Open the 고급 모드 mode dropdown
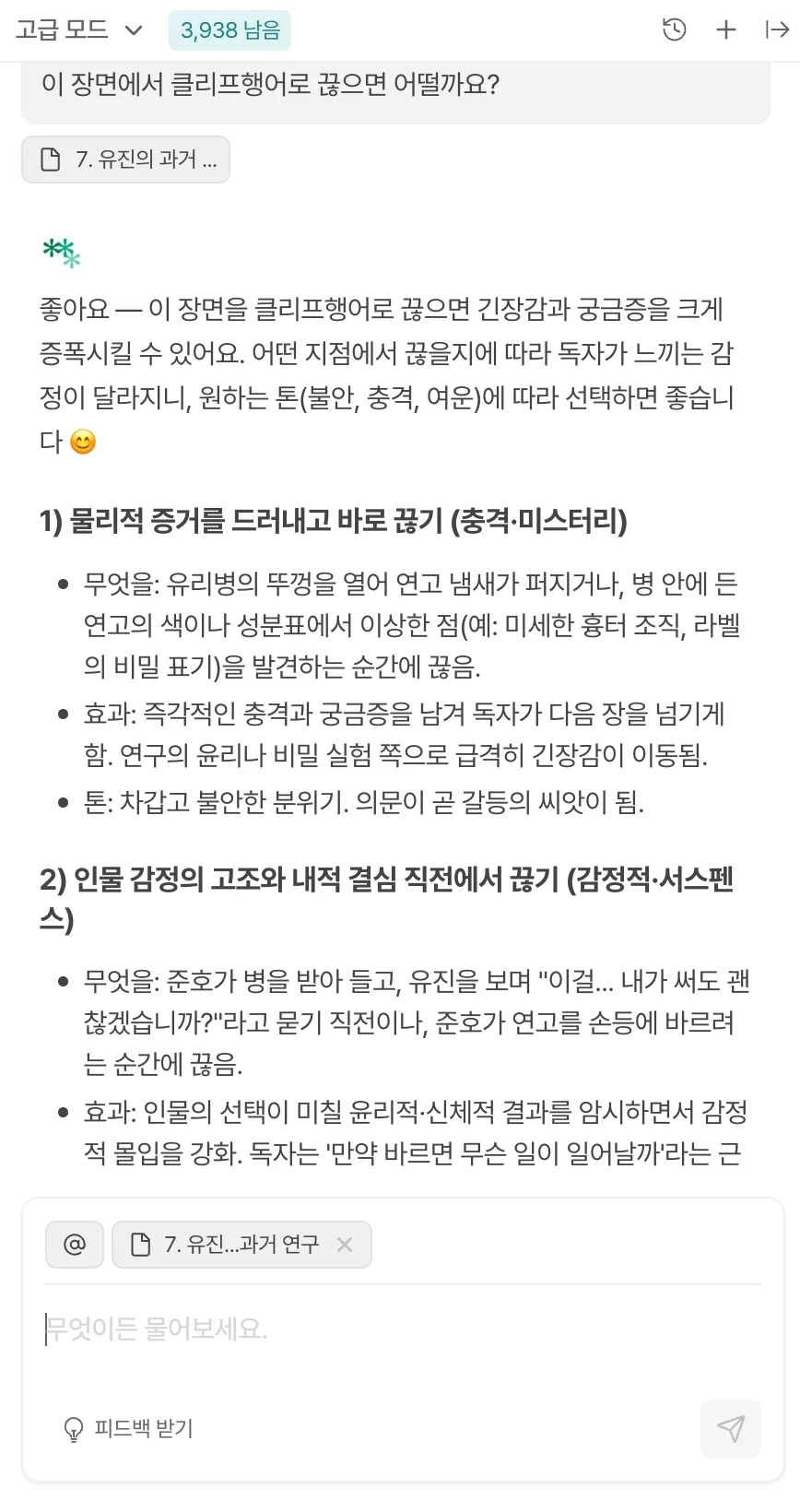800x1512 pixels. [x=79, y=30]
